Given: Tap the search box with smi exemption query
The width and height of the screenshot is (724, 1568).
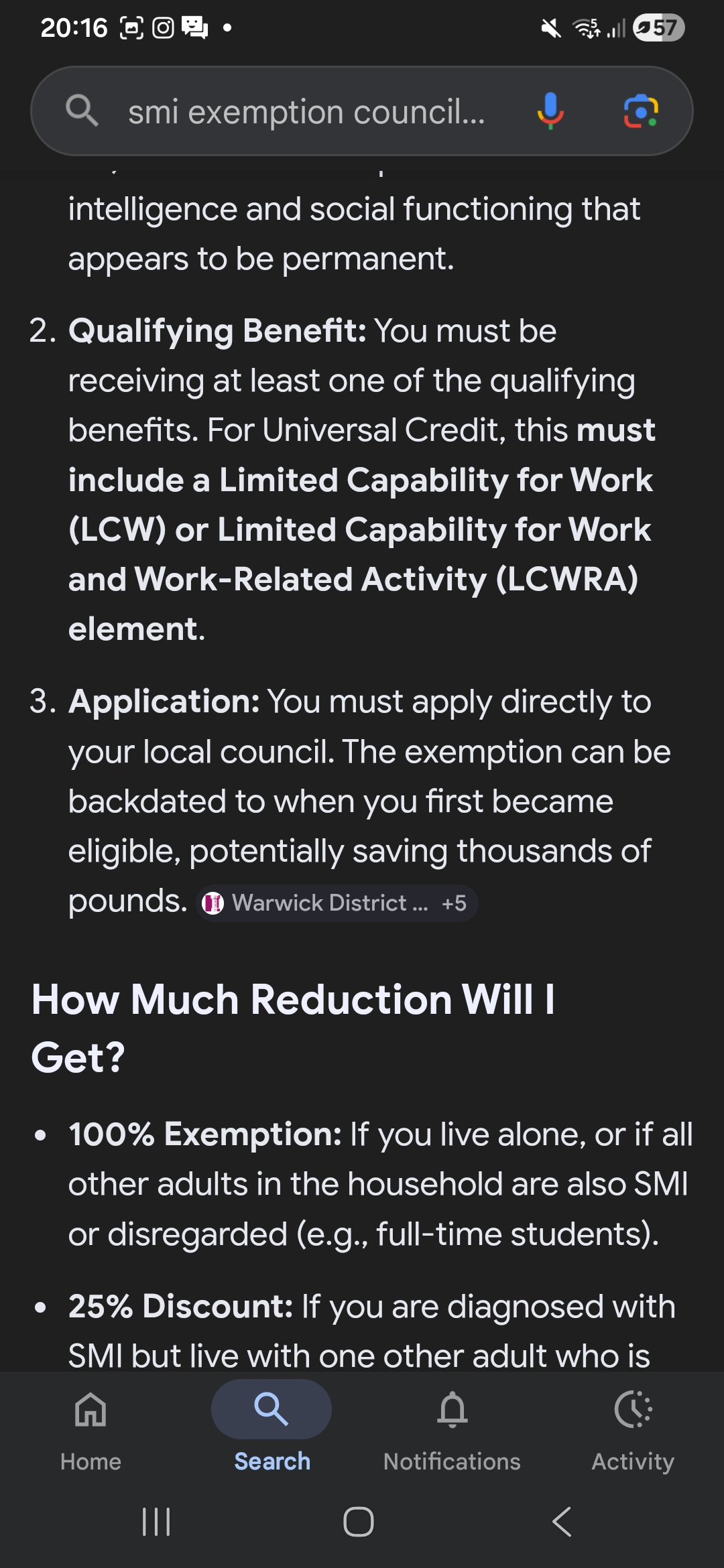Looking at the screenshot, I should tap(306, 112).
